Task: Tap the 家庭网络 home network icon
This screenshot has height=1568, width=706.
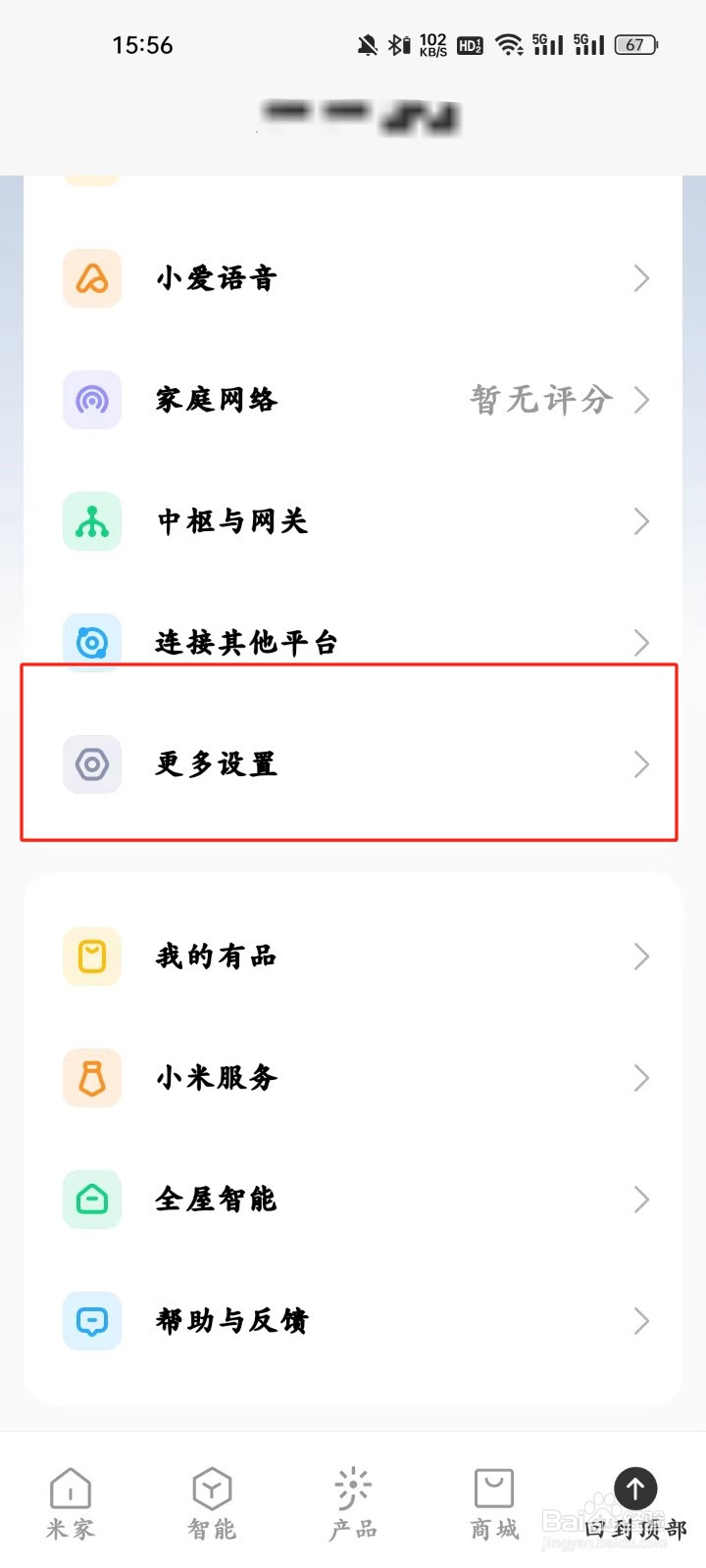Action: tap(91, 400)
